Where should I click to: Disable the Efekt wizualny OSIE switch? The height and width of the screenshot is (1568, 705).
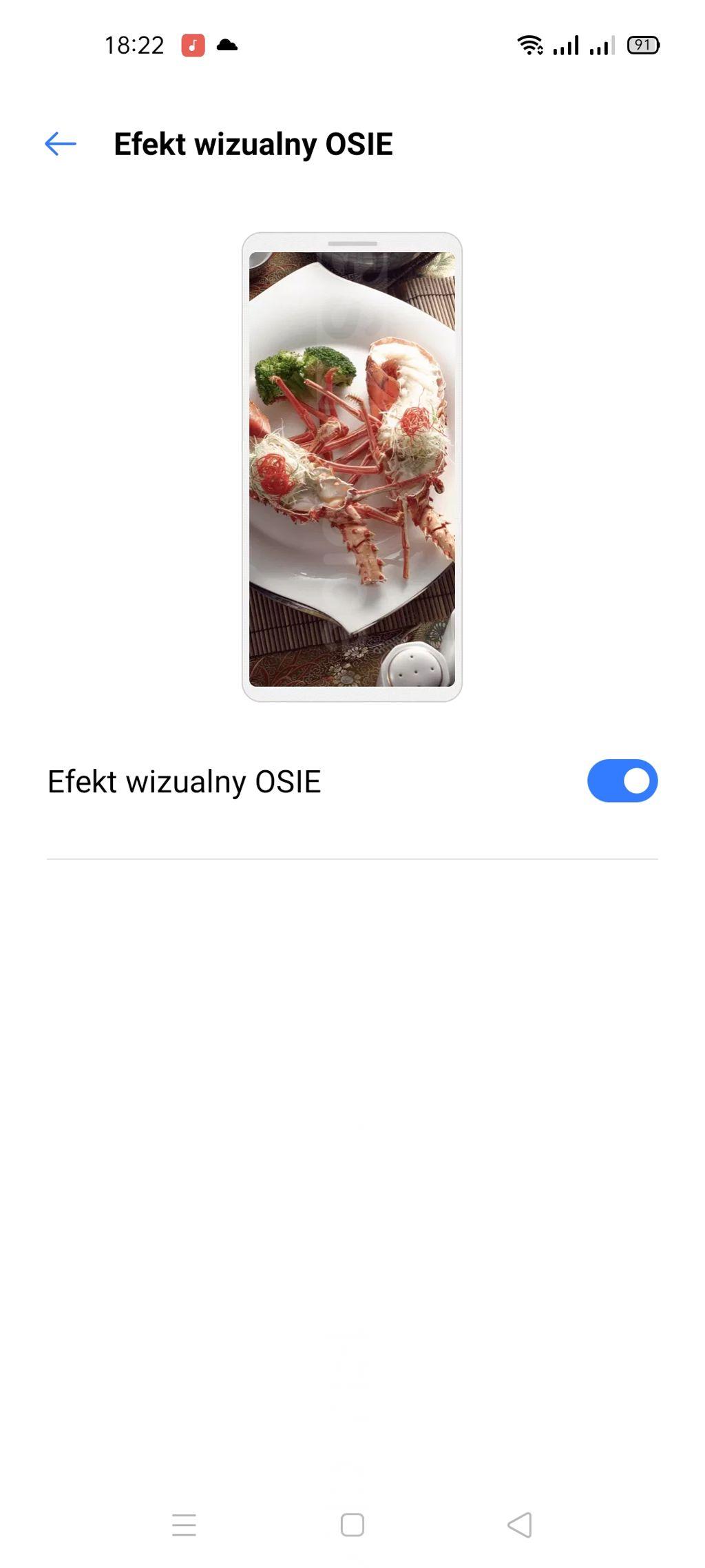[622, 781]
